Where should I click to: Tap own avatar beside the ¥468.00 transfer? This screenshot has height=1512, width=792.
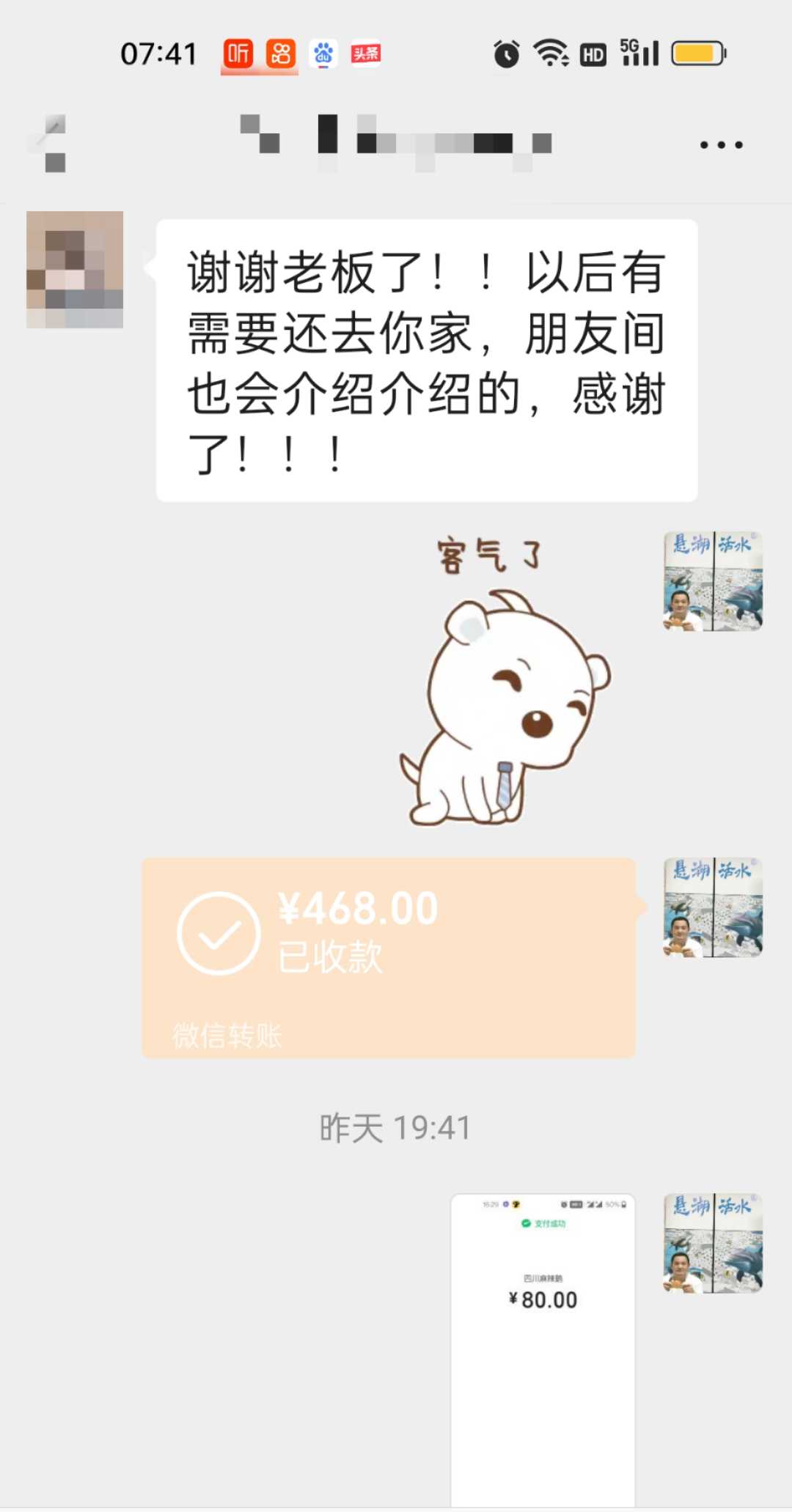(713, 907)
